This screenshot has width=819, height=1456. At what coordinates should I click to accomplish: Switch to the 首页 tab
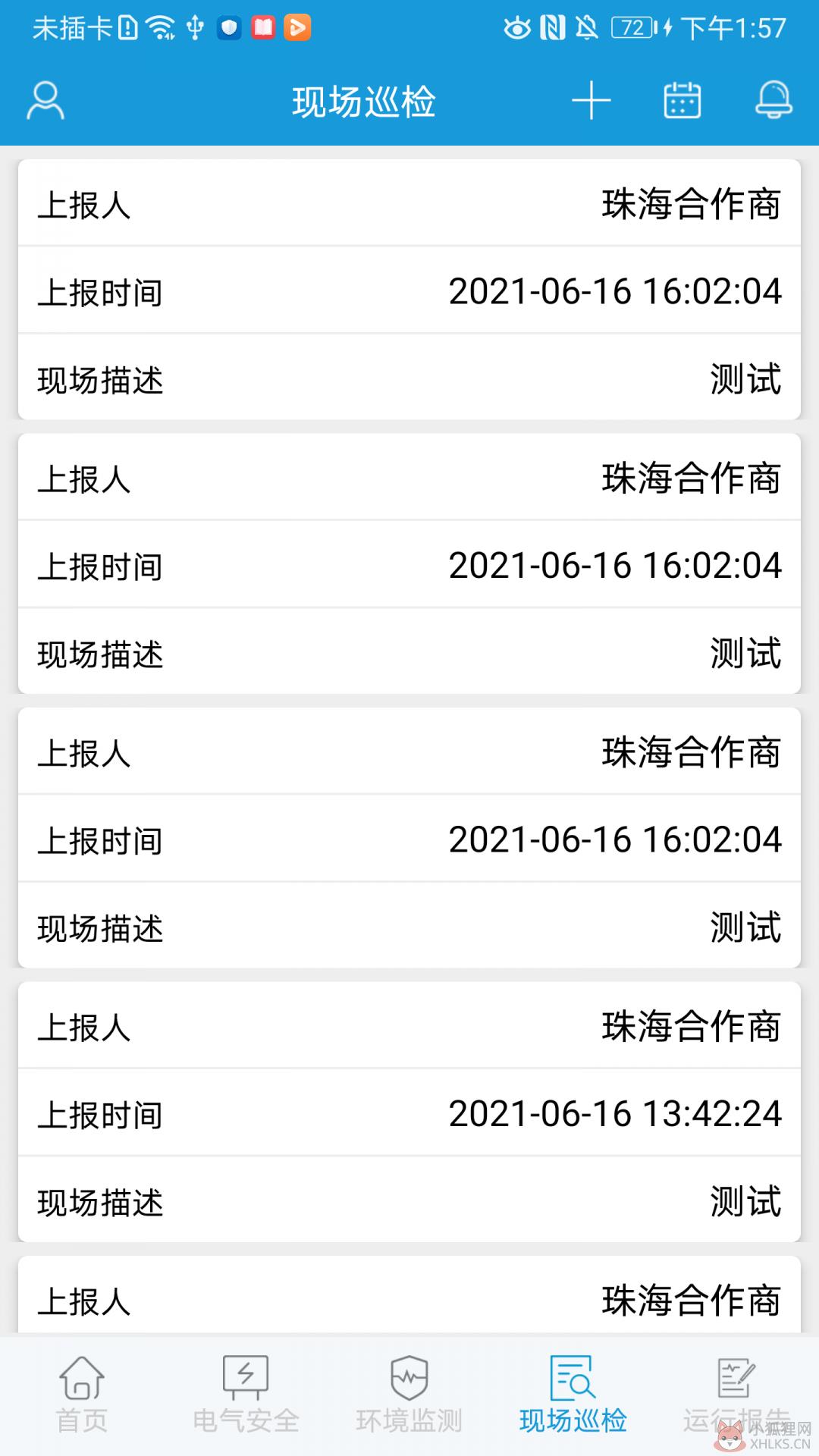click(x=82, y=1395)
